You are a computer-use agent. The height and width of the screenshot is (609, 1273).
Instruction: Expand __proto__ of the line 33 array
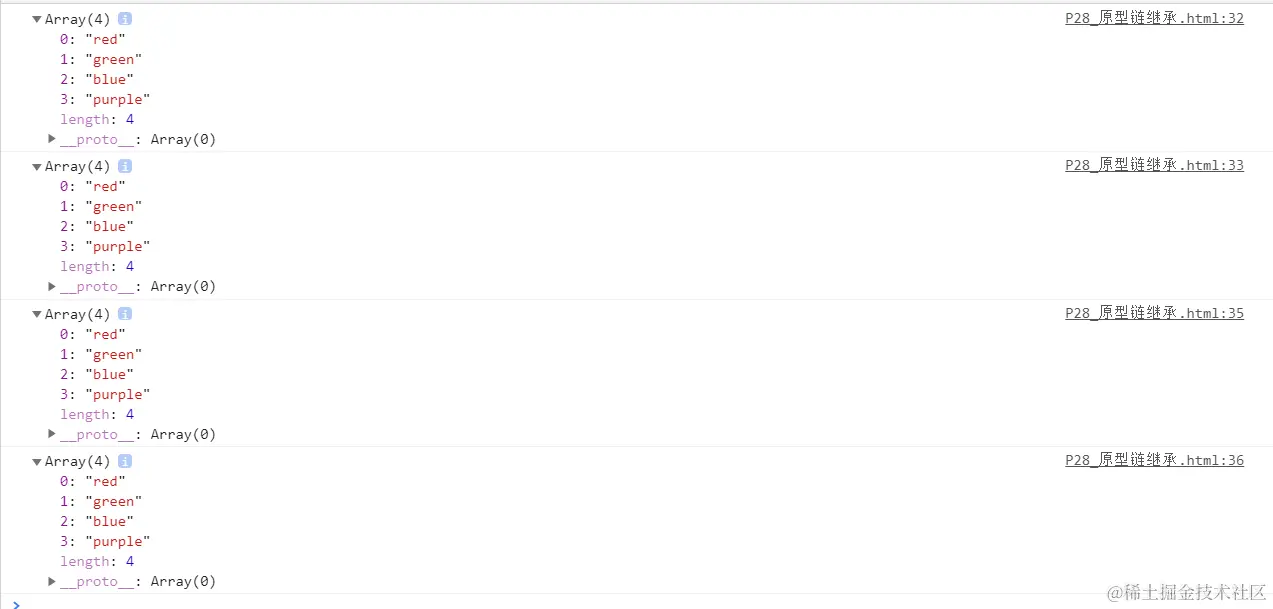click(52, 286)
